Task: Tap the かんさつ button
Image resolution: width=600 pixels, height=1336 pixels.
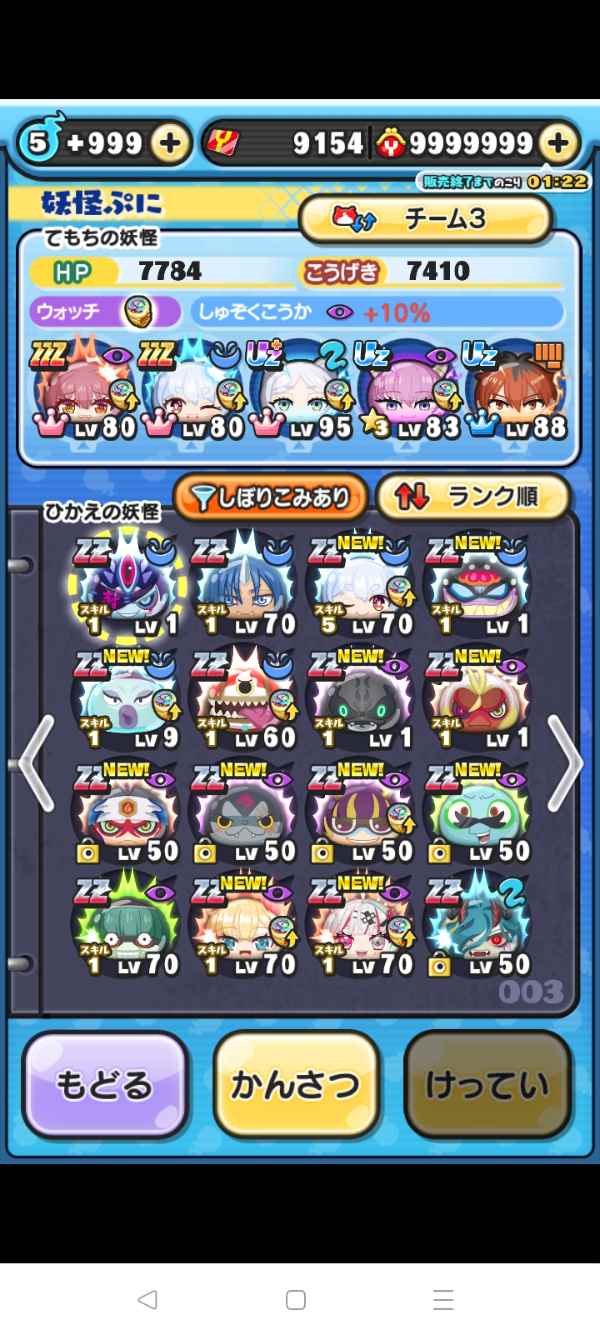Action: (x=296, y=1086)
